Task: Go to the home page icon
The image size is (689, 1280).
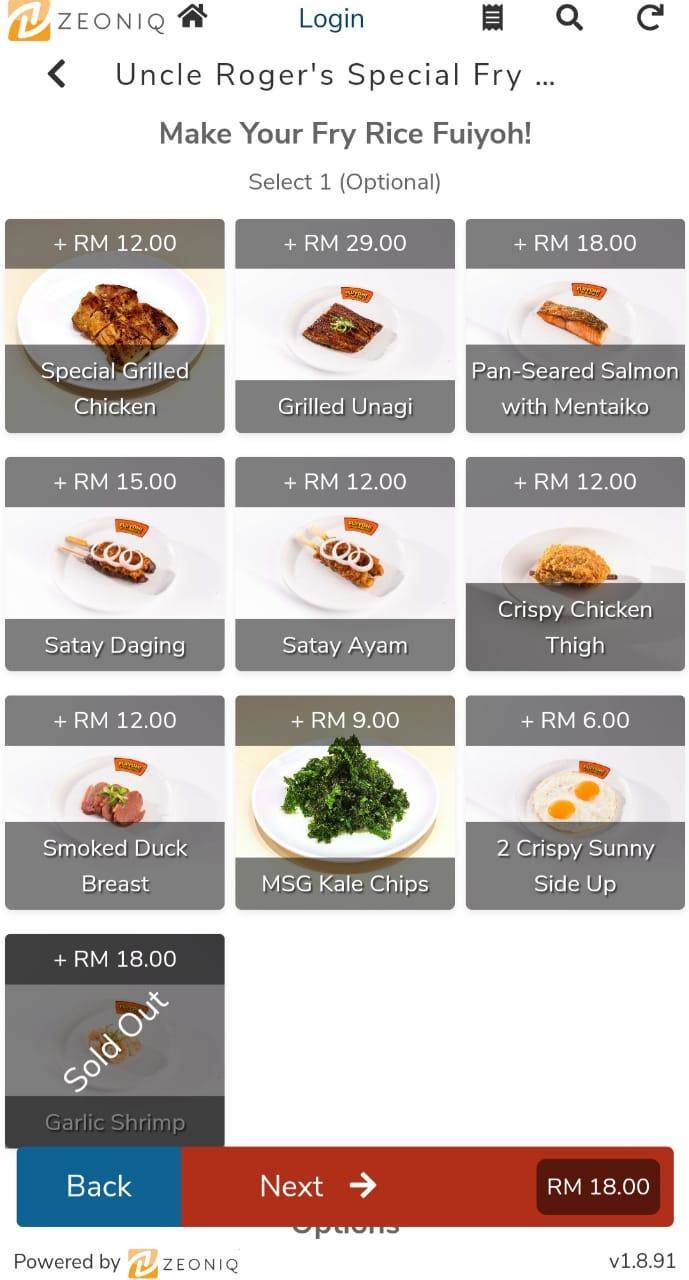Action: (192, 17)
